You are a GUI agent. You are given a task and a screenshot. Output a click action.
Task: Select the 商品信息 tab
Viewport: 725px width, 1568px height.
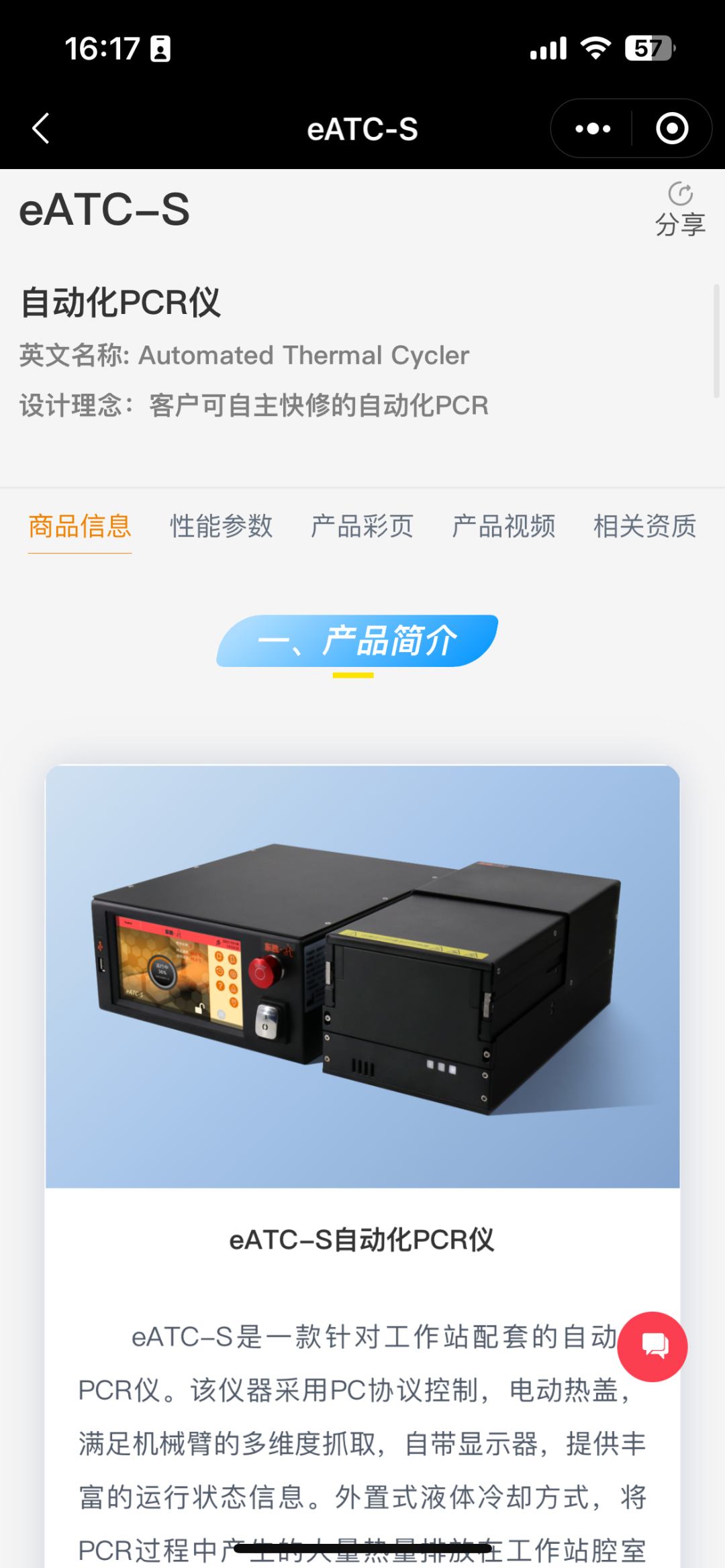(80, 526)
